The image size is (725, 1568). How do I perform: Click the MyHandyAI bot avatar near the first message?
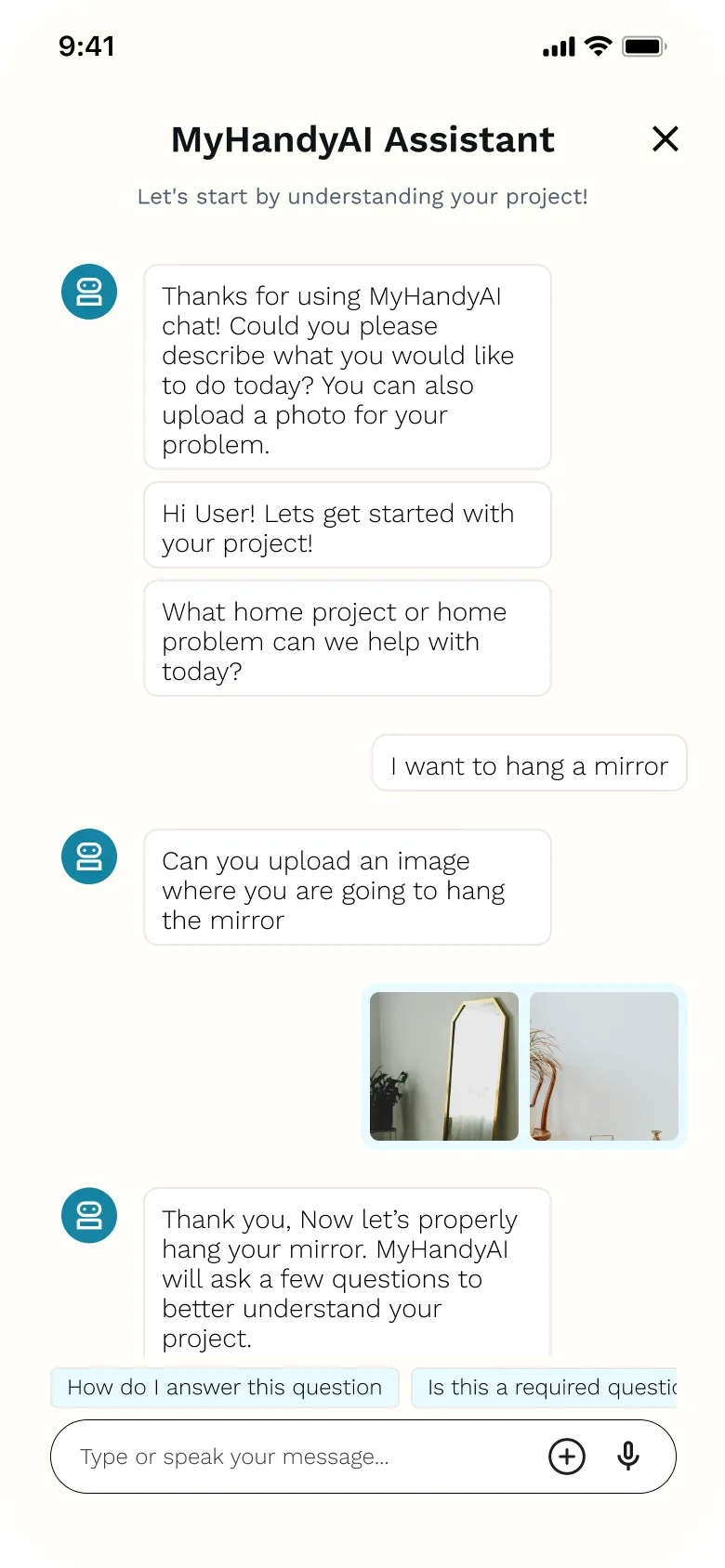pyautogui.click(x=88, y=291)
